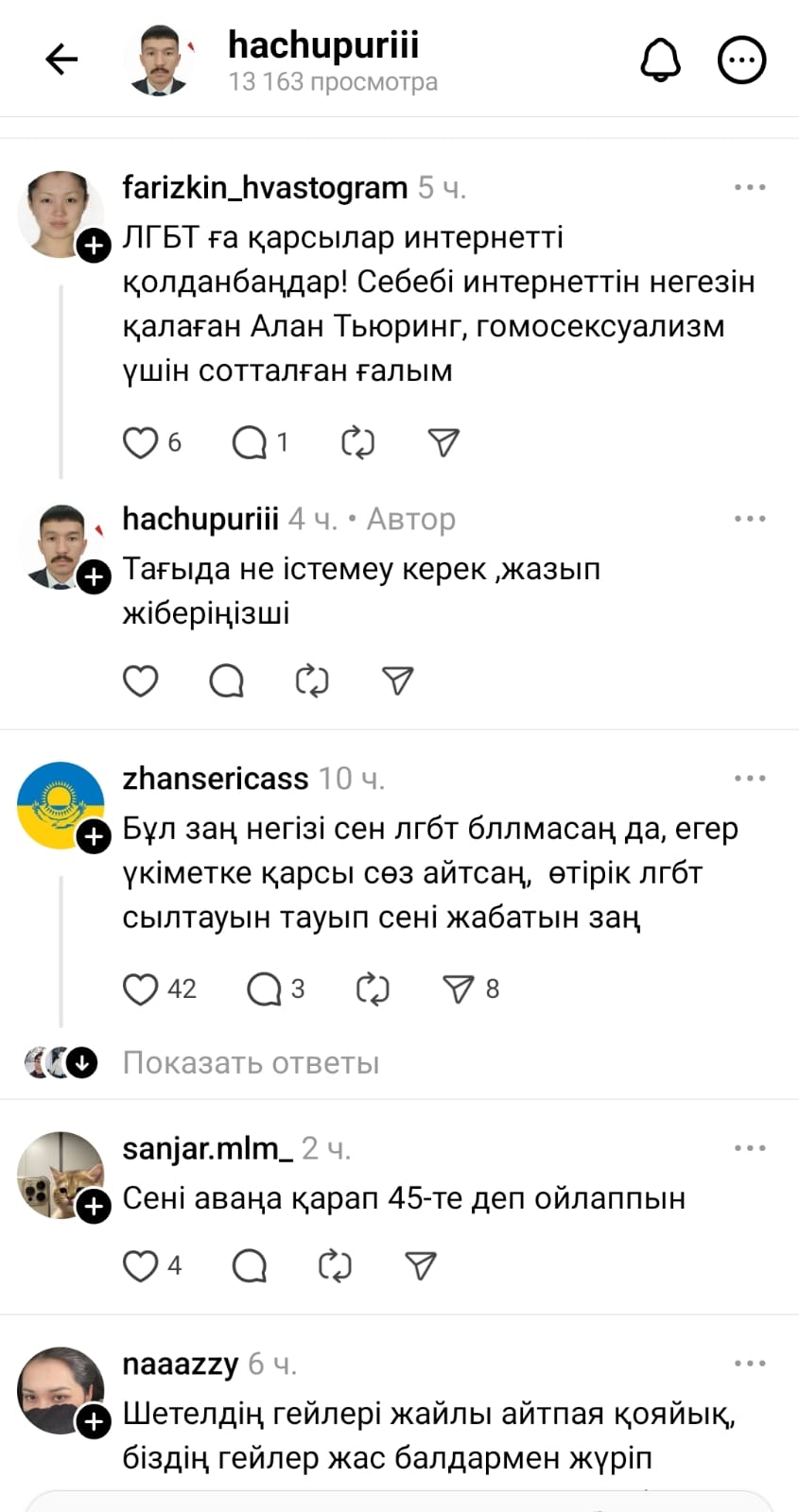Reply to farizkin_hvastogram's comment
Screen dimensions: 799x1512
[x=250, y=442]
